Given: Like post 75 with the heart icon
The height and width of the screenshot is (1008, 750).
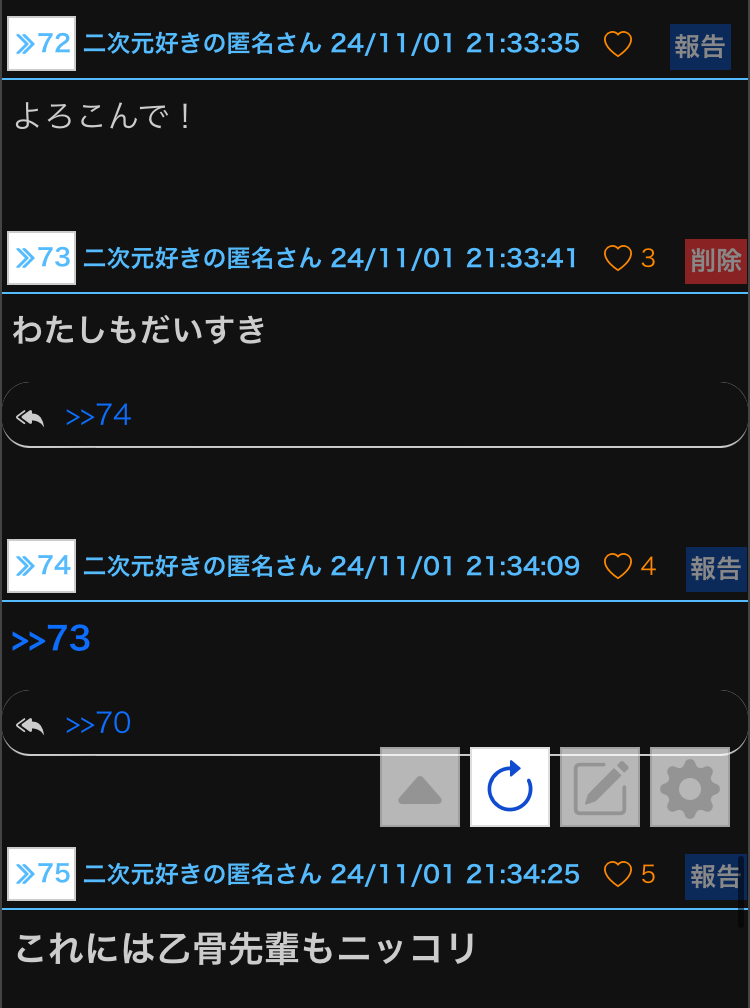Looking at the screenshot, I should [x=618, y=874].
